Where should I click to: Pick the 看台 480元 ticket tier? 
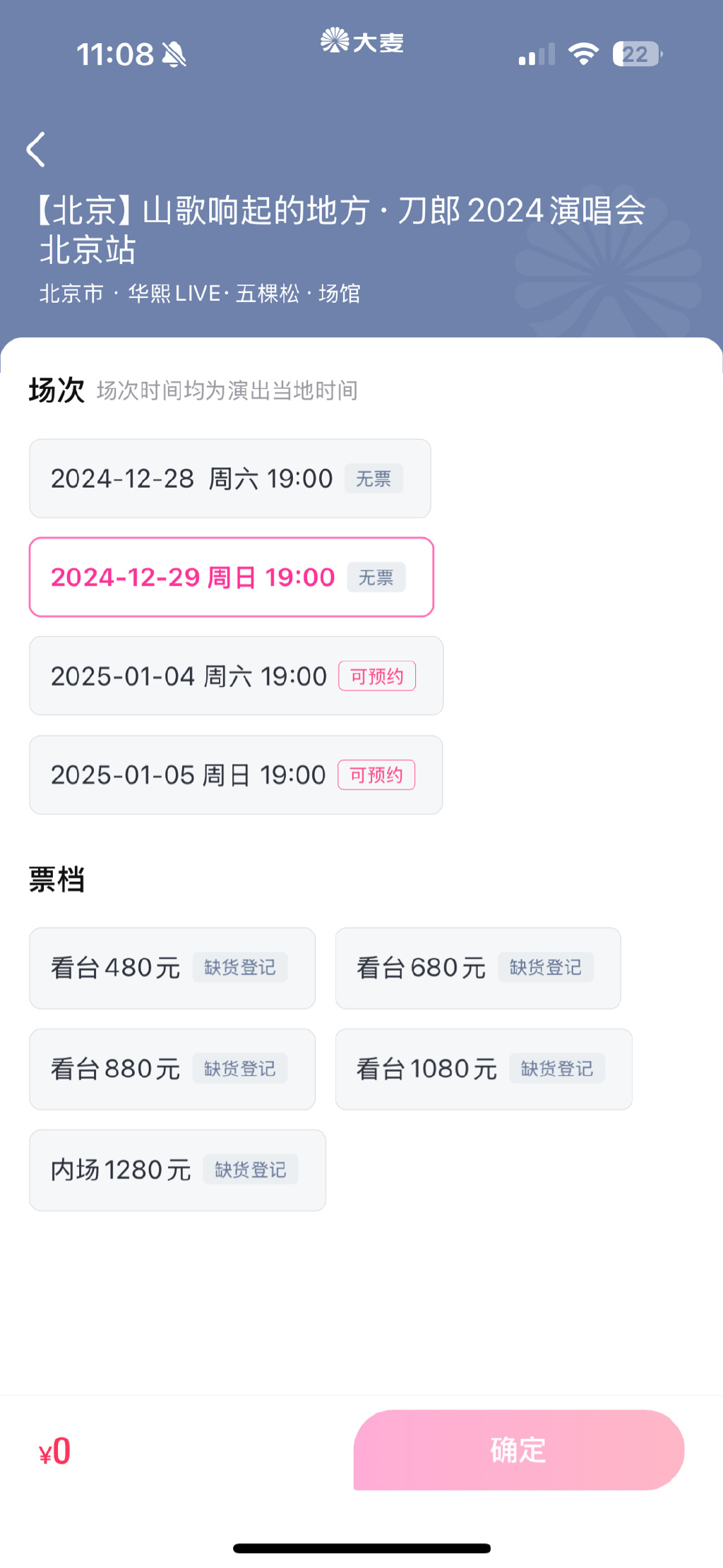172,968
